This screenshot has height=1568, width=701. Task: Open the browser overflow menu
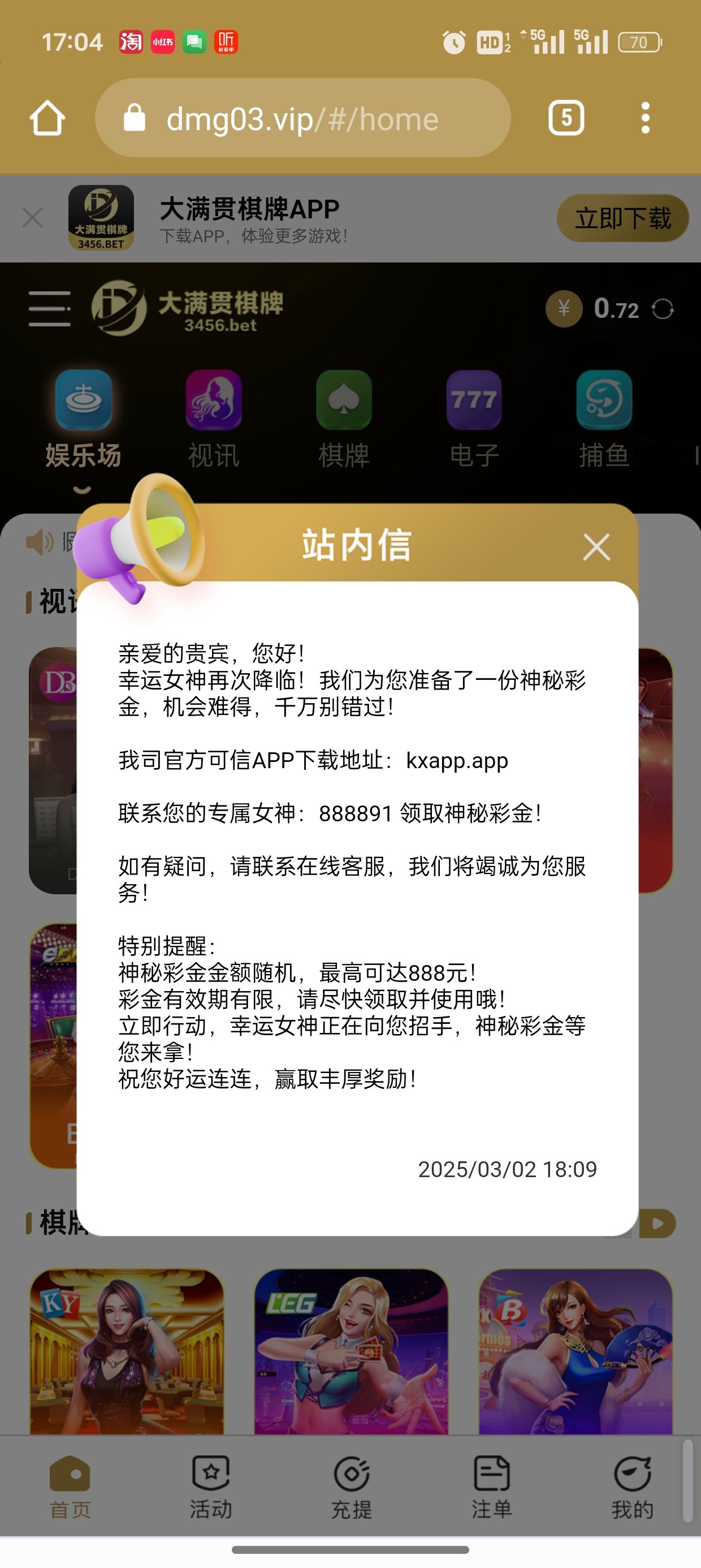645,118
